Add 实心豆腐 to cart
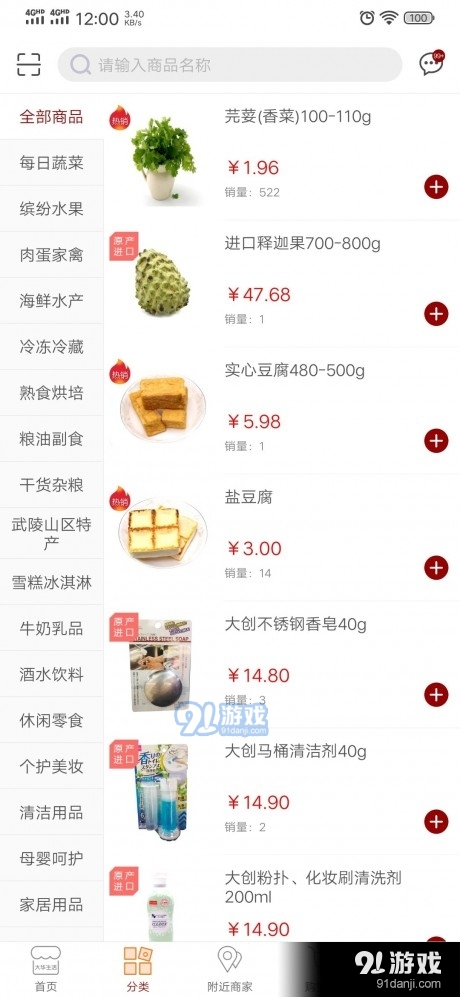Image resolution: width=460 pixels, height=997 pixels. pos(436,441)
